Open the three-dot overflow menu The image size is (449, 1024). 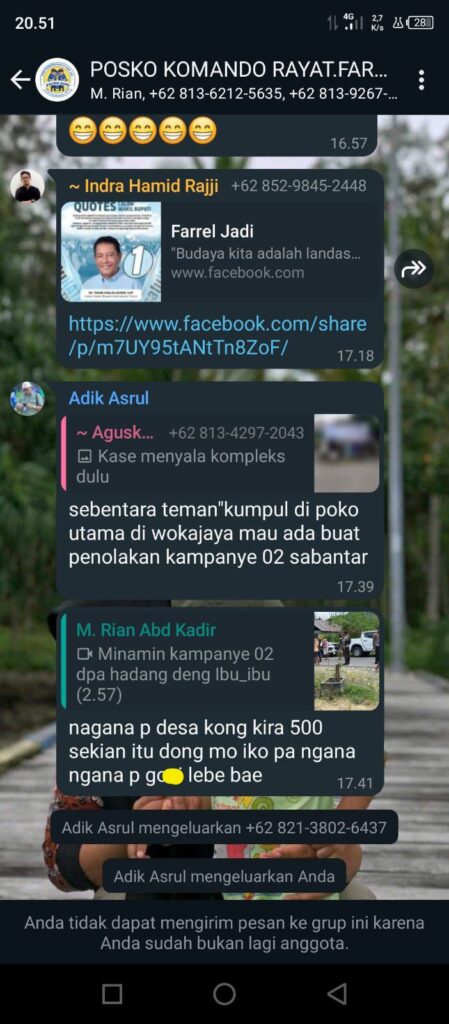click(422, 80)
